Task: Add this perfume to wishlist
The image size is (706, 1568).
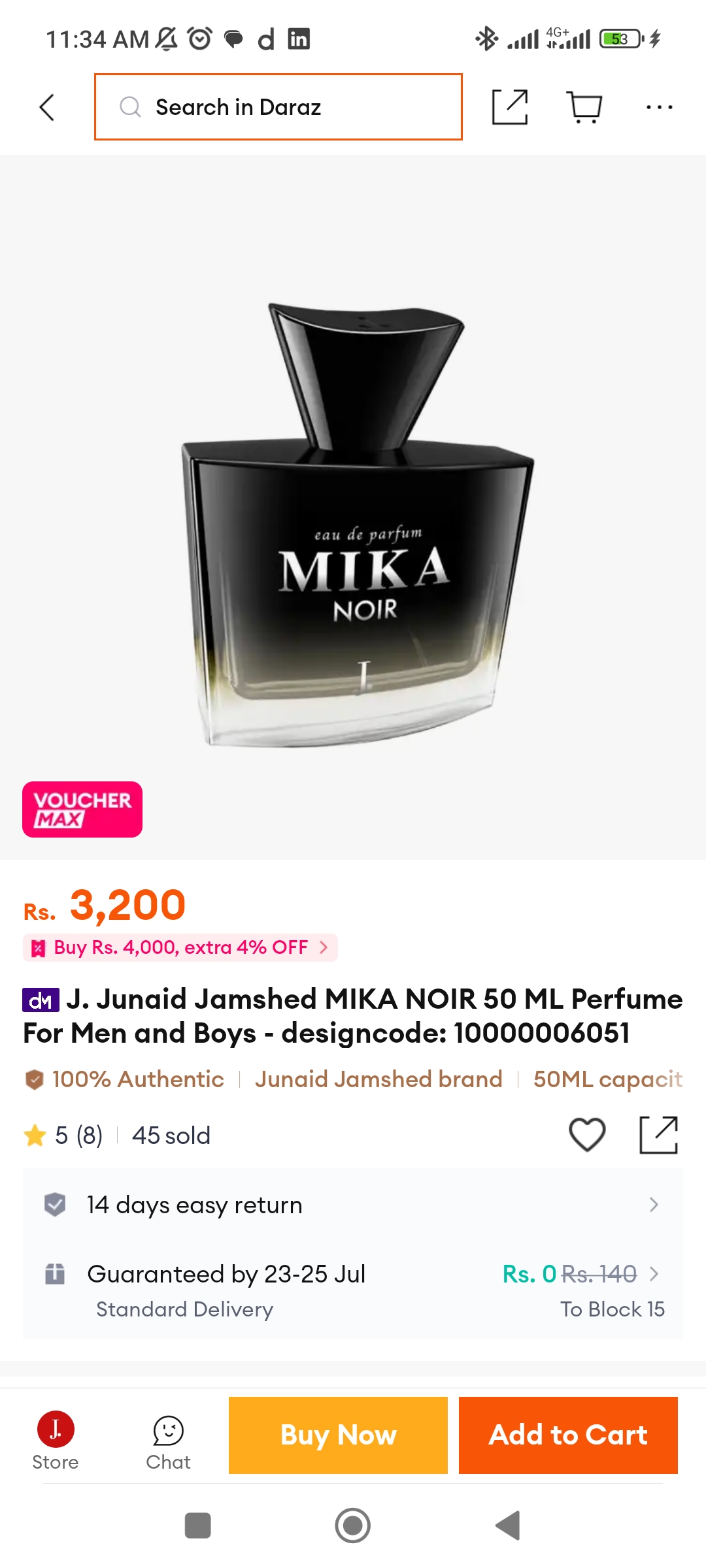Action: point(587,1135)
